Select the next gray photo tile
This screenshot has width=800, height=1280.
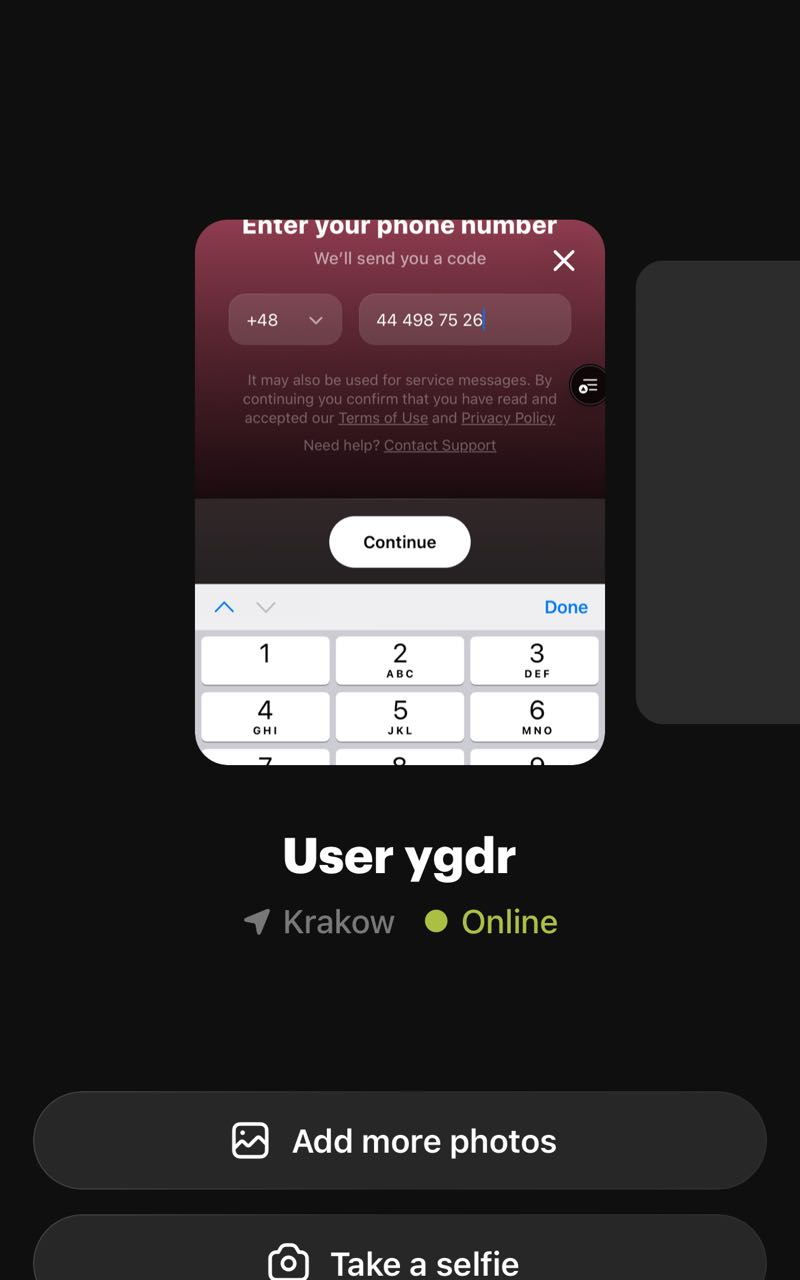click(718, 492)
